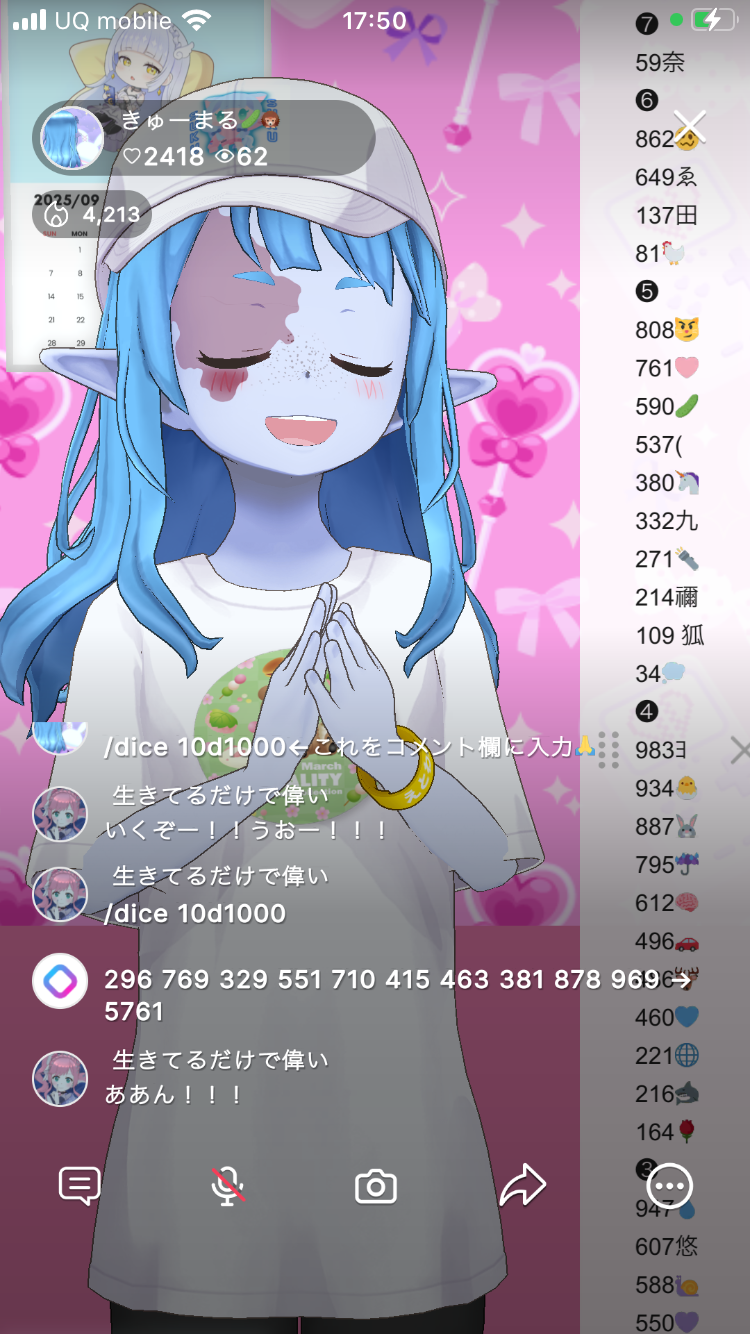This screenshot has height=1334, width=750.
Task: Open the more options menu
Action: [x=670, y=1187]
